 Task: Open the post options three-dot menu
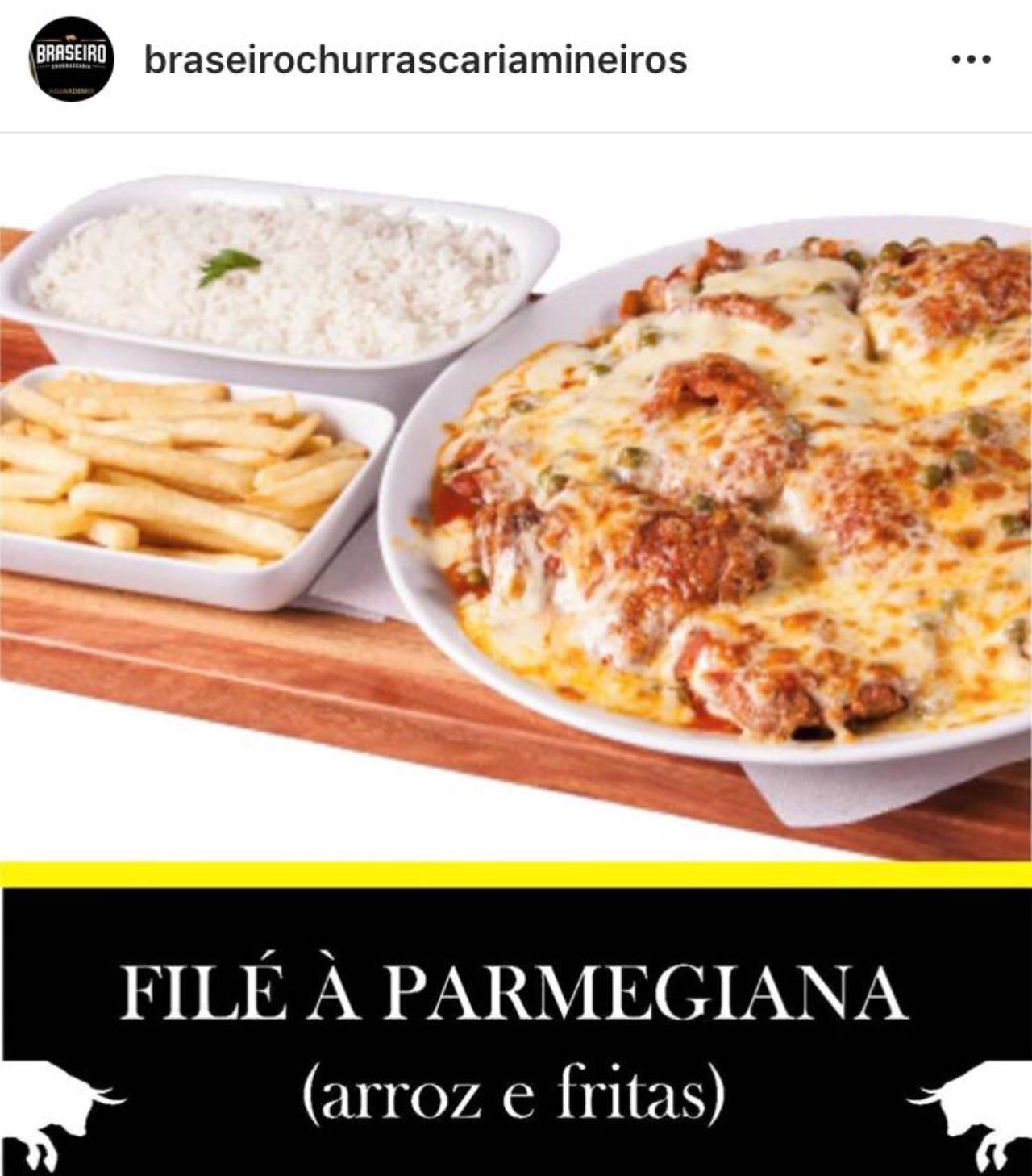971,59
